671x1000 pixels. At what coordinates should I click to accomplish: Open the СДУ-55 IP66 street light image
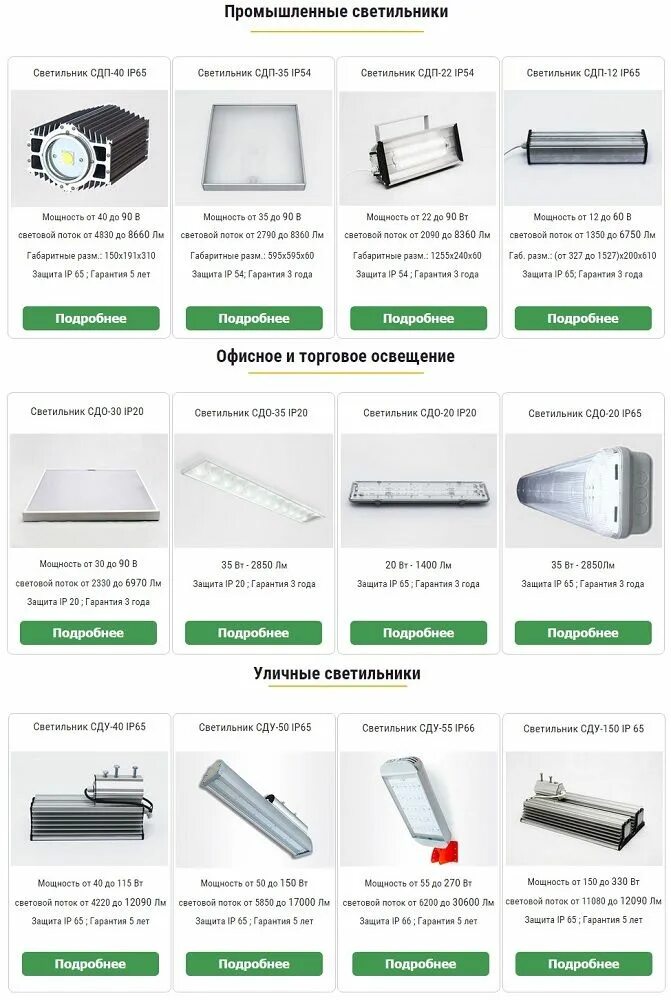[418, 808]
